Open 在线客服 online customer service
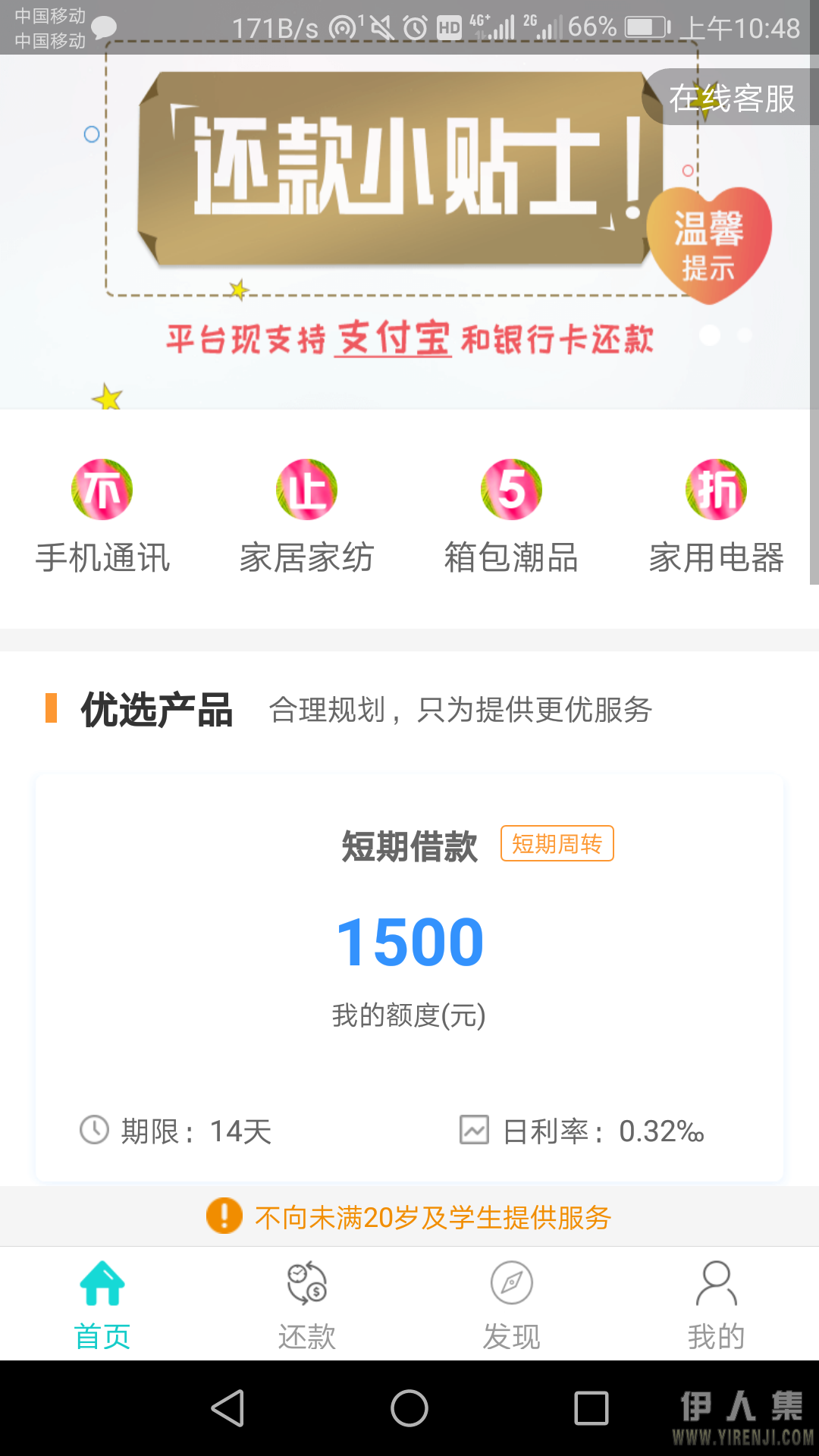 pyautogui.click(x=731, y=98)
